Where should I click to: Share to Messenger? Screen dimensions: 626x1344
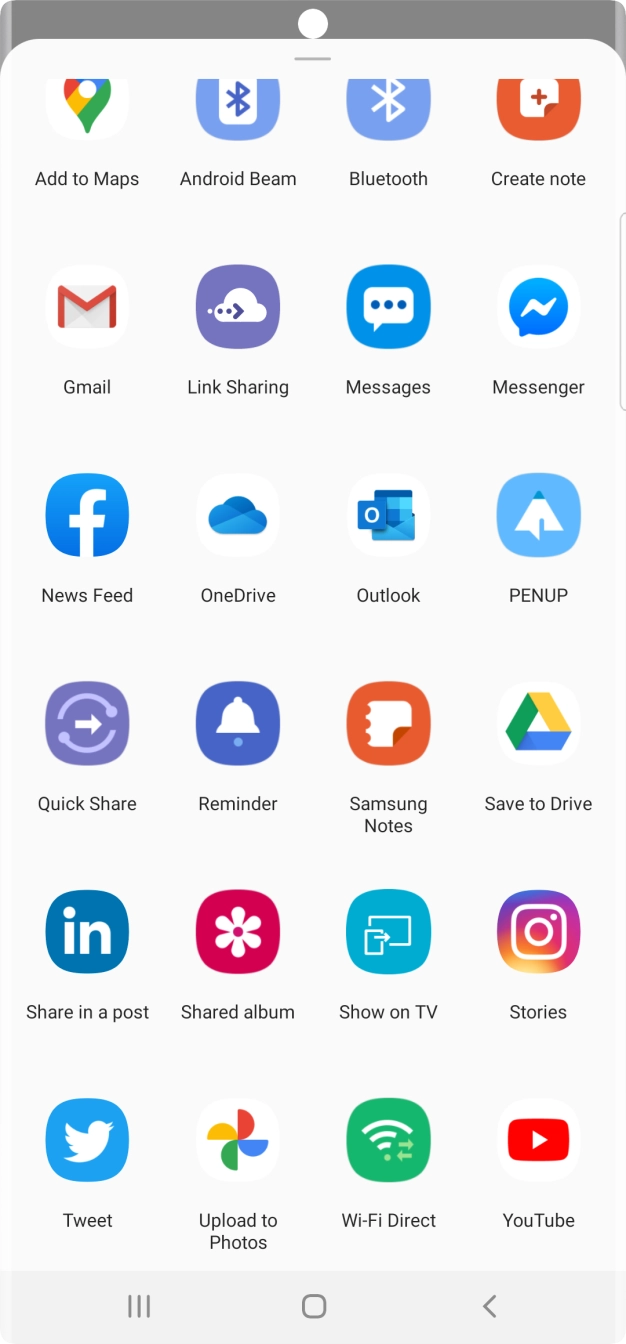(538, 307)
